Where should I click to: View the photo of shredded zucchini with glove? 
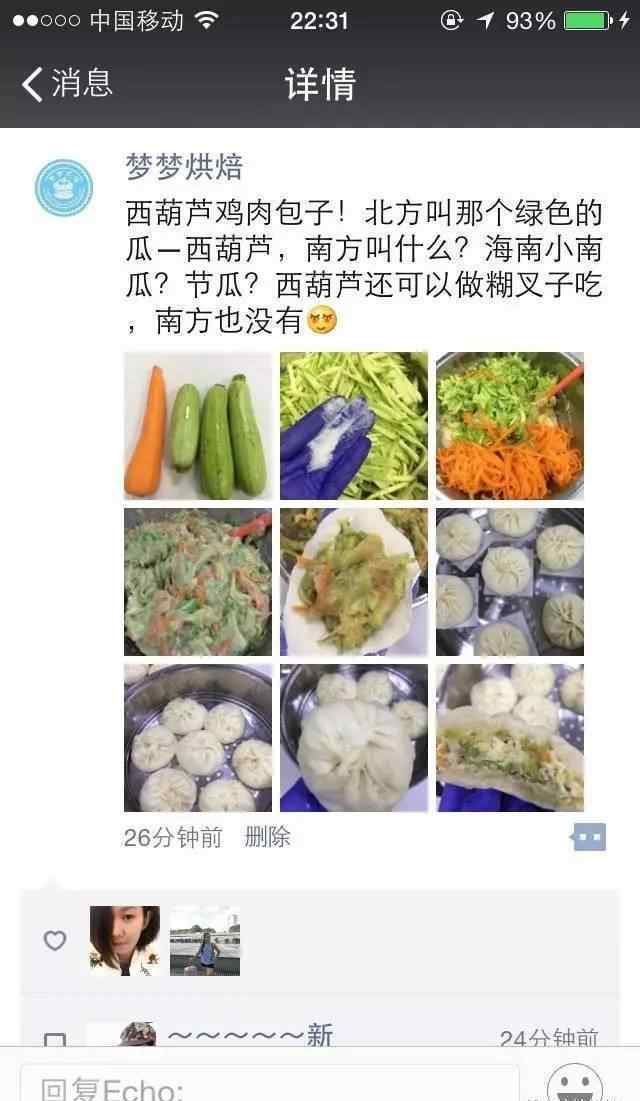click(x=354, y=426)
